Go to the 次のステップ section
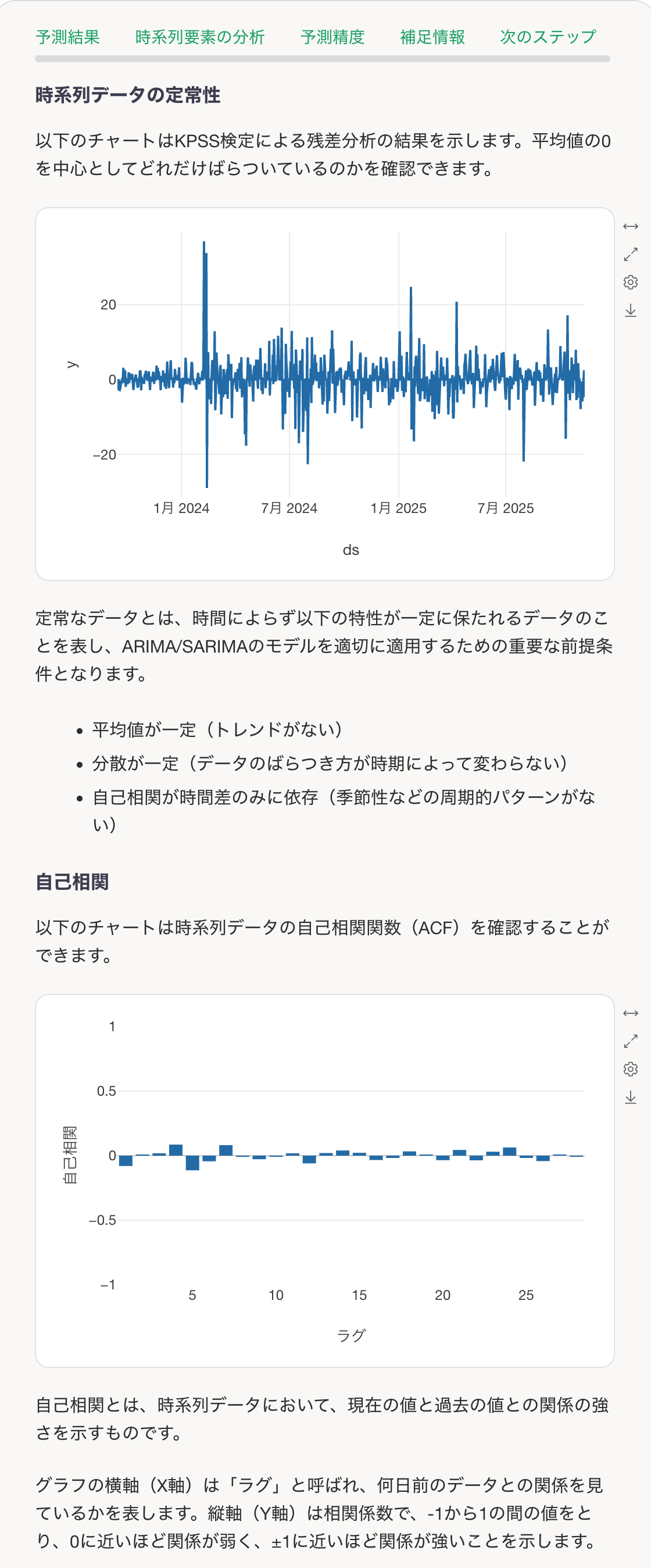Screen dimensions: 651x1568 point(546,37)
